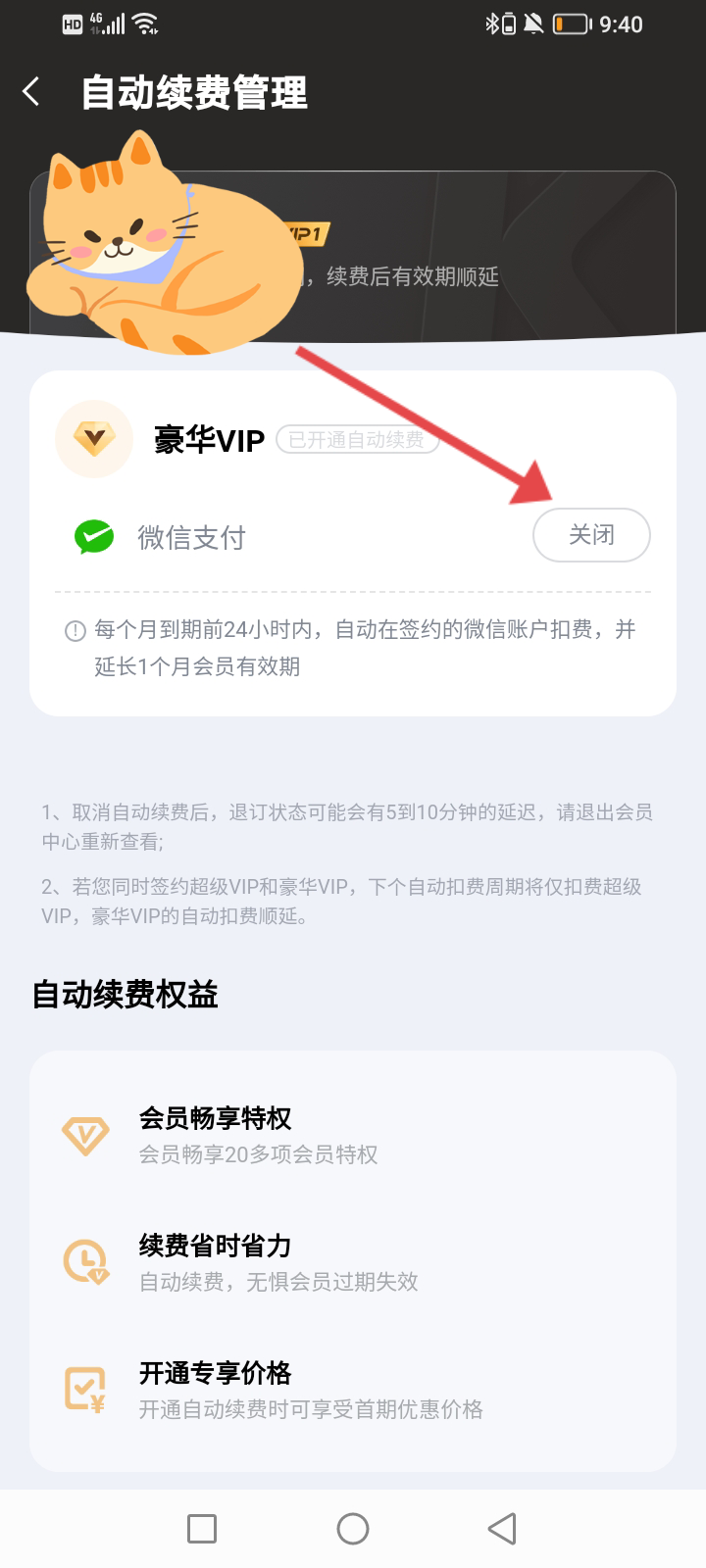706x1568 pixels.
Task: Toggle the 已开通自动续费 status pill
Action: pos(357,440)
